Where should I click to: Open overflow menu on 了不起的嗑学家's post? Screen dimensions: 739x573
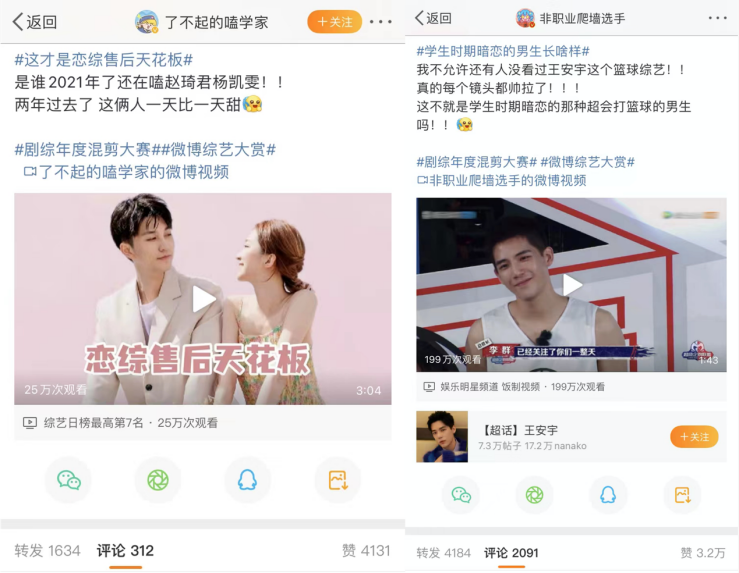click(381, 21)
